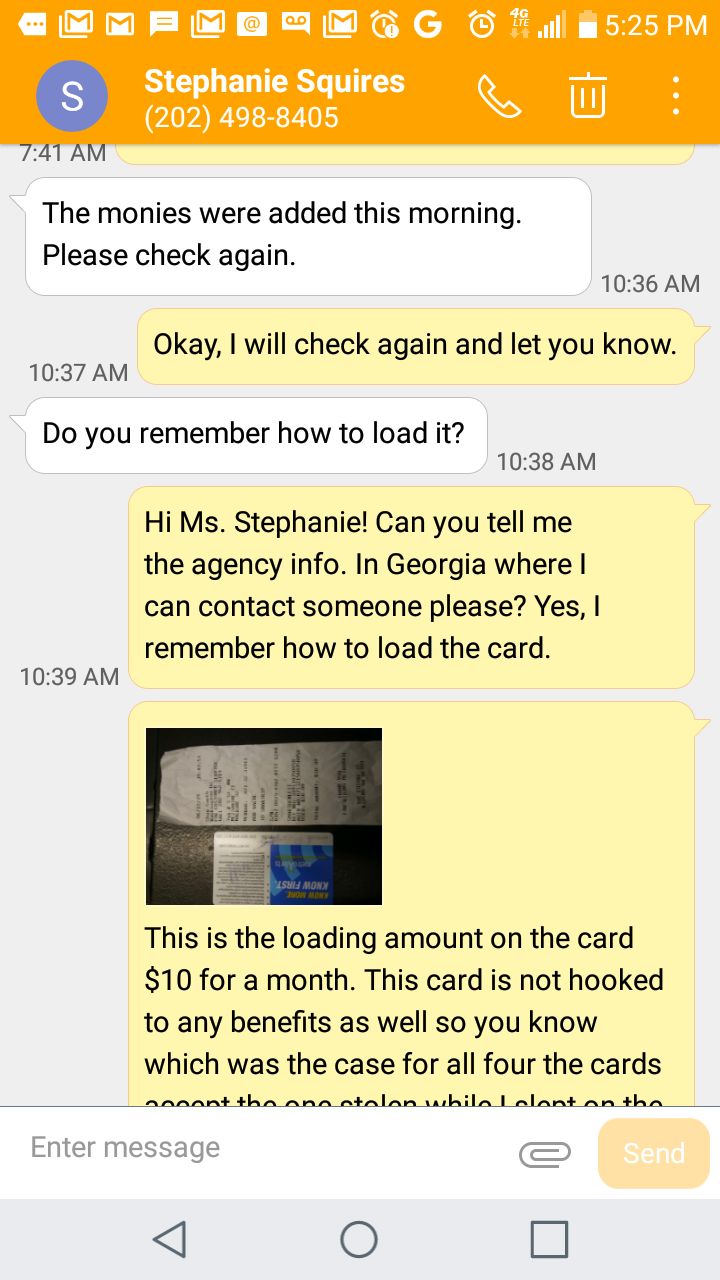Open recent apps from the navigation bar

[549, 1239]
